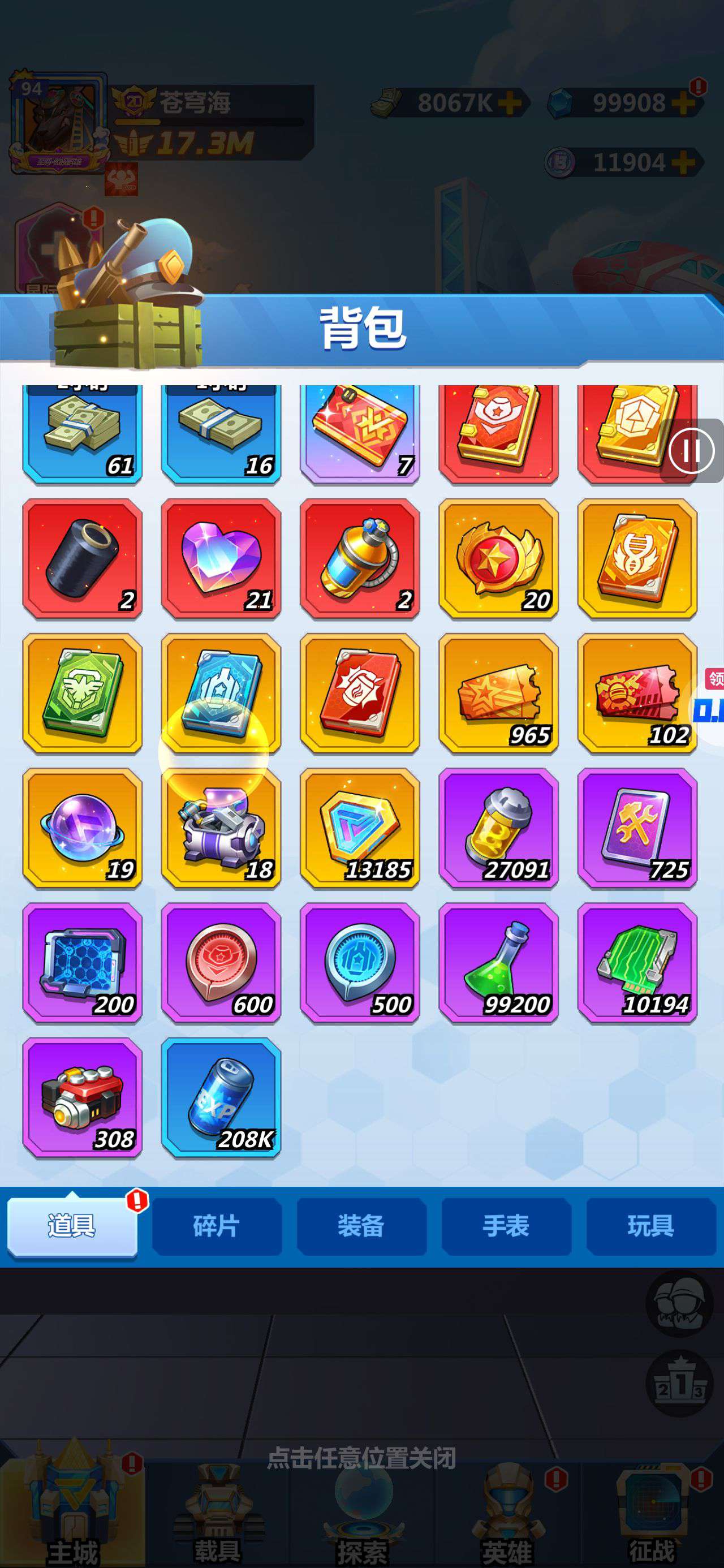
Task: Select the wrench card item with 725
Action: pyautogui.click(x=637, y=828)
